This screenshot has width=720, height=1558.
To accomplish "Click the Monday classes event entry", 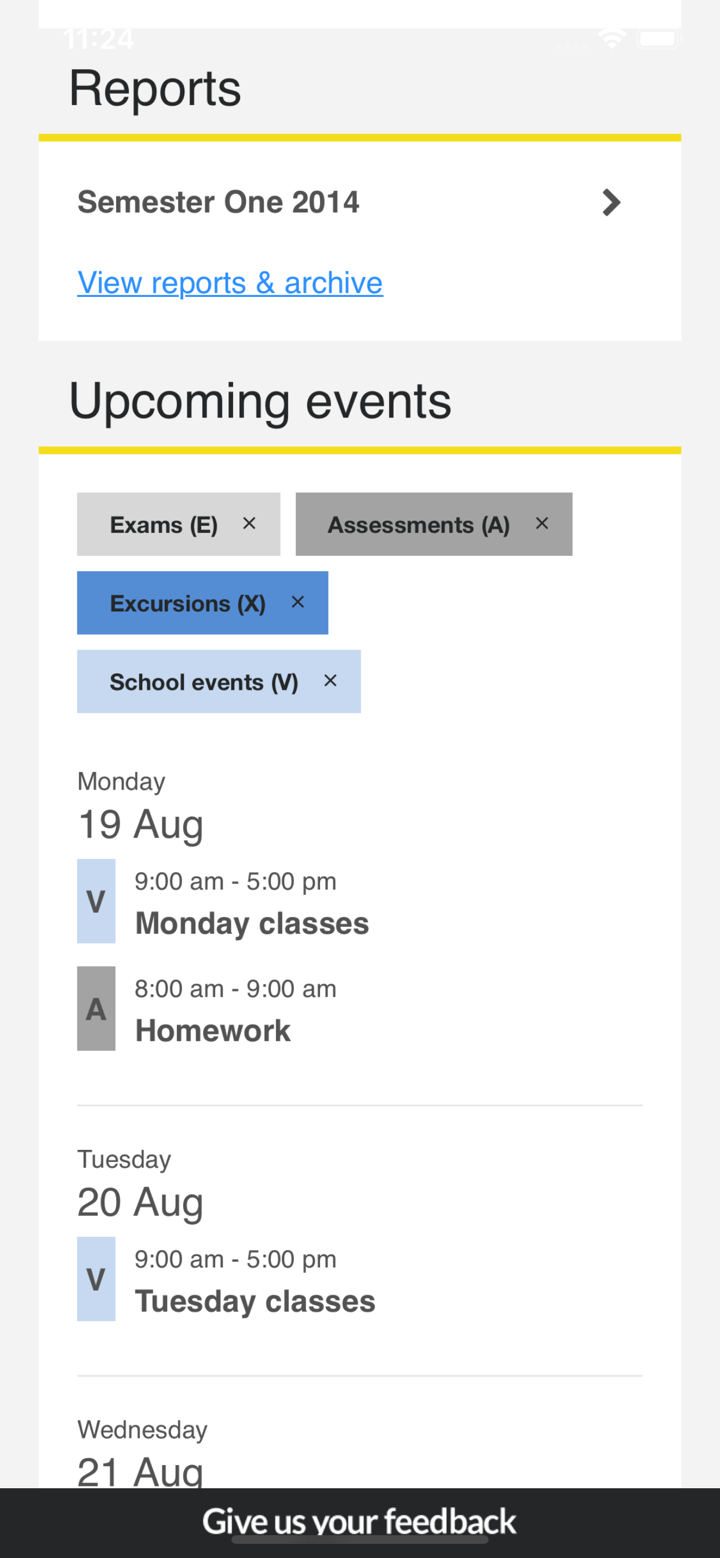I will 251,921.
